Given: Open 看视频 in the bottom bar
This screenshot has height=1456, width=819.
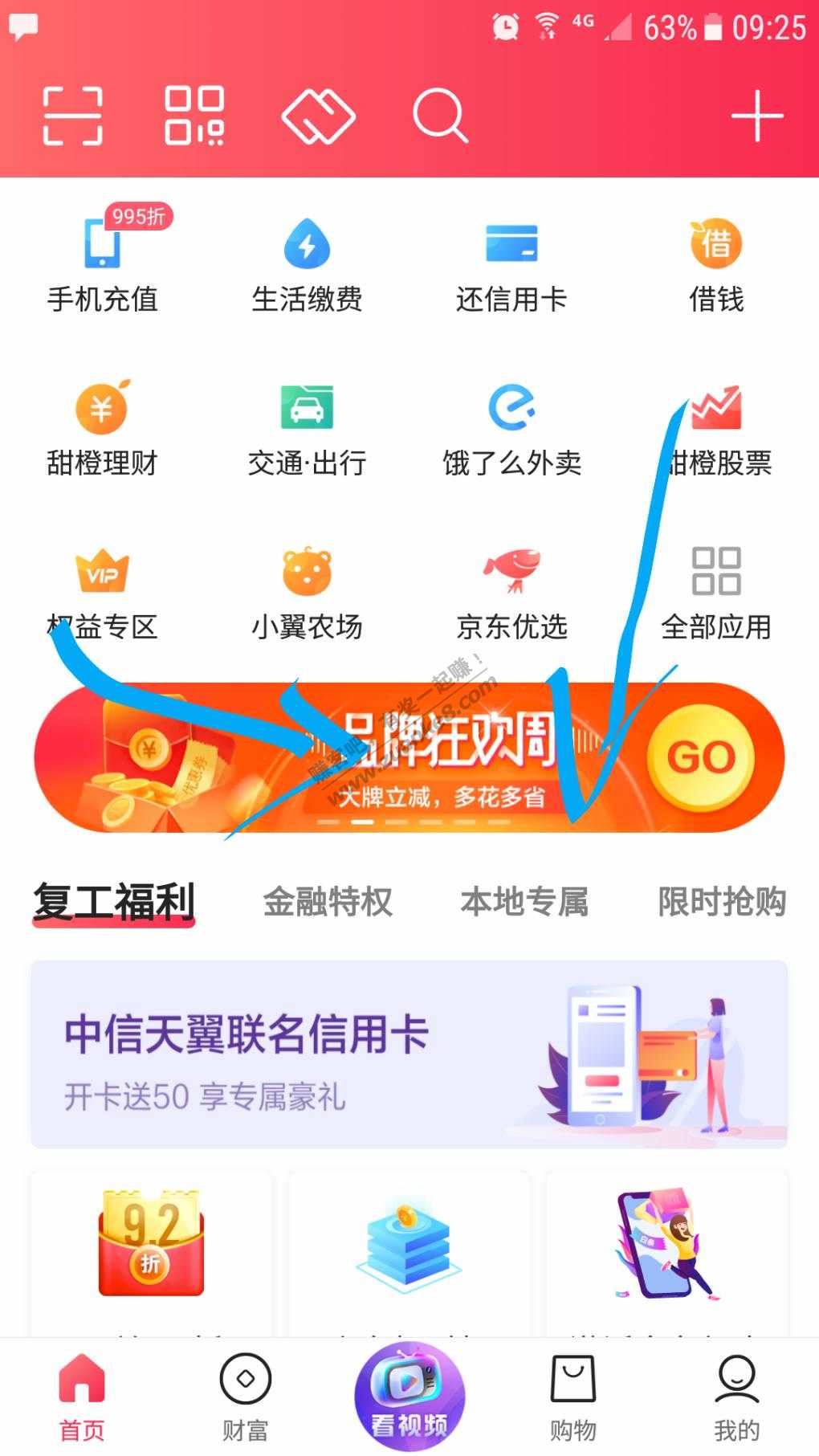Looking at the screenshot, I should point(409,1396).
